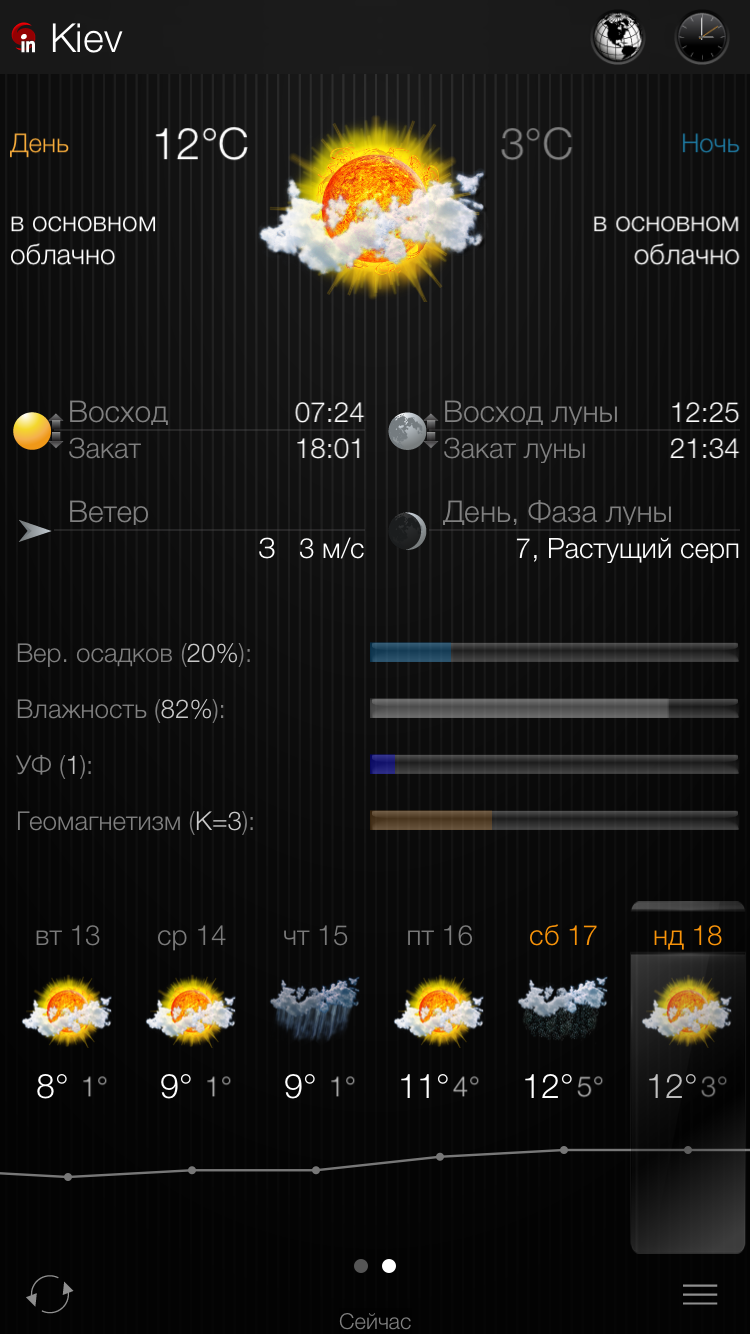Tap the first page indicator dot
Screen dimensions: 750x1334
click(361, 1266)
